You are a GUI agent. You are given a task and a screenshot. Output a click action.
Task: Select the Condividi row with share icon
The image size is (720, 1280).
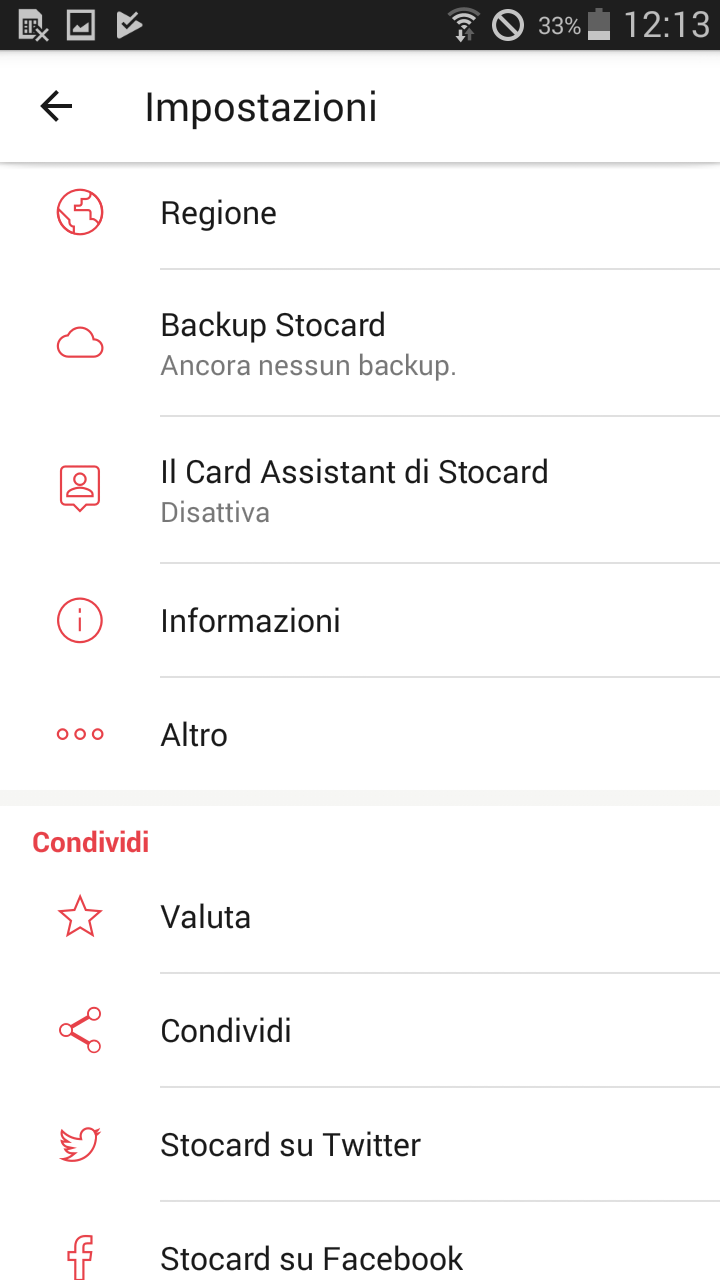tap(360, 1031)
